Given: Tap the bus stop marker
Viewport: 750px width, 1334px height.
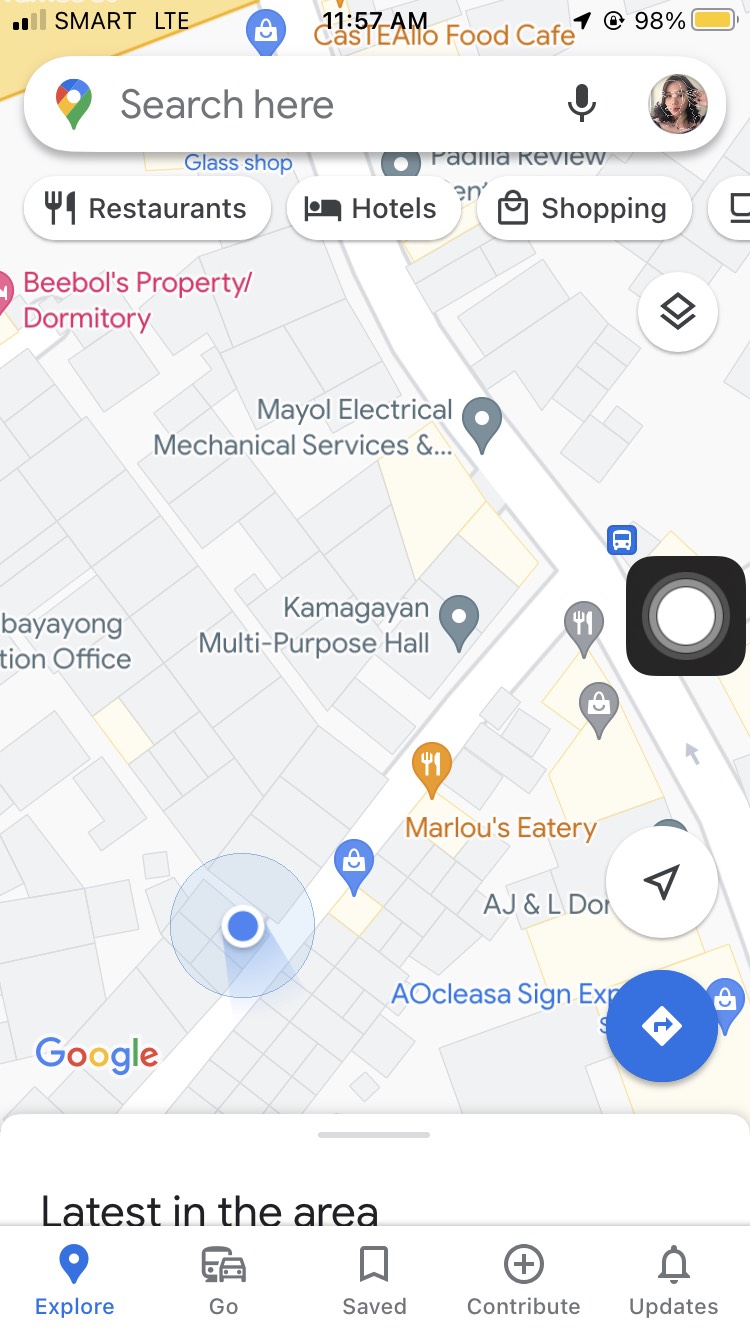Looking at the screenshot, I should tap(622, 540).
